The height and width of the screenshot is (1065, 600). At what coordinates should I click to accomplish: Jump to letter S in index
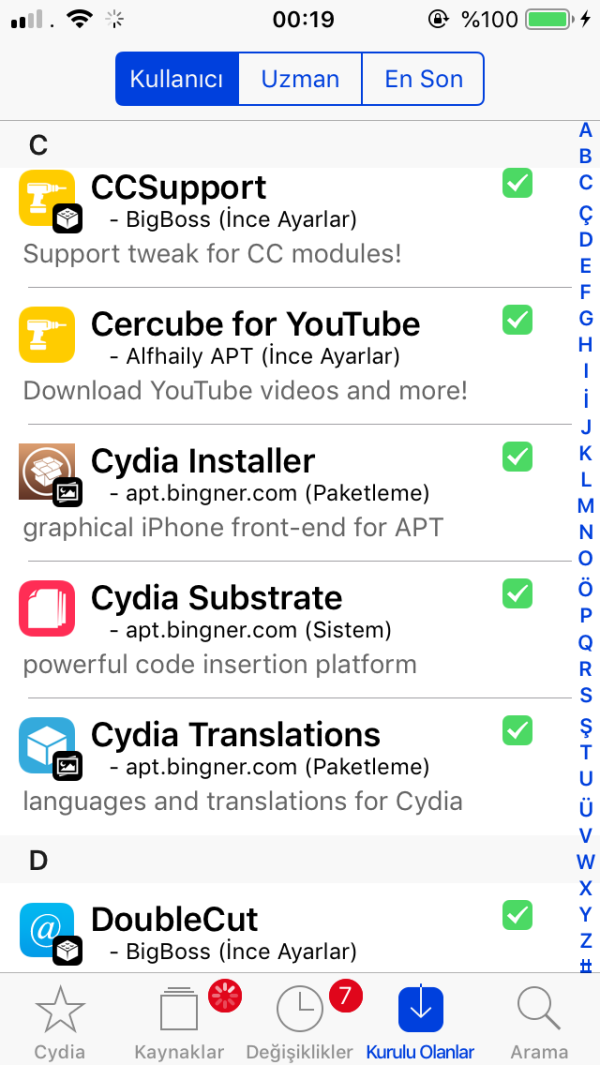point(586,695)
